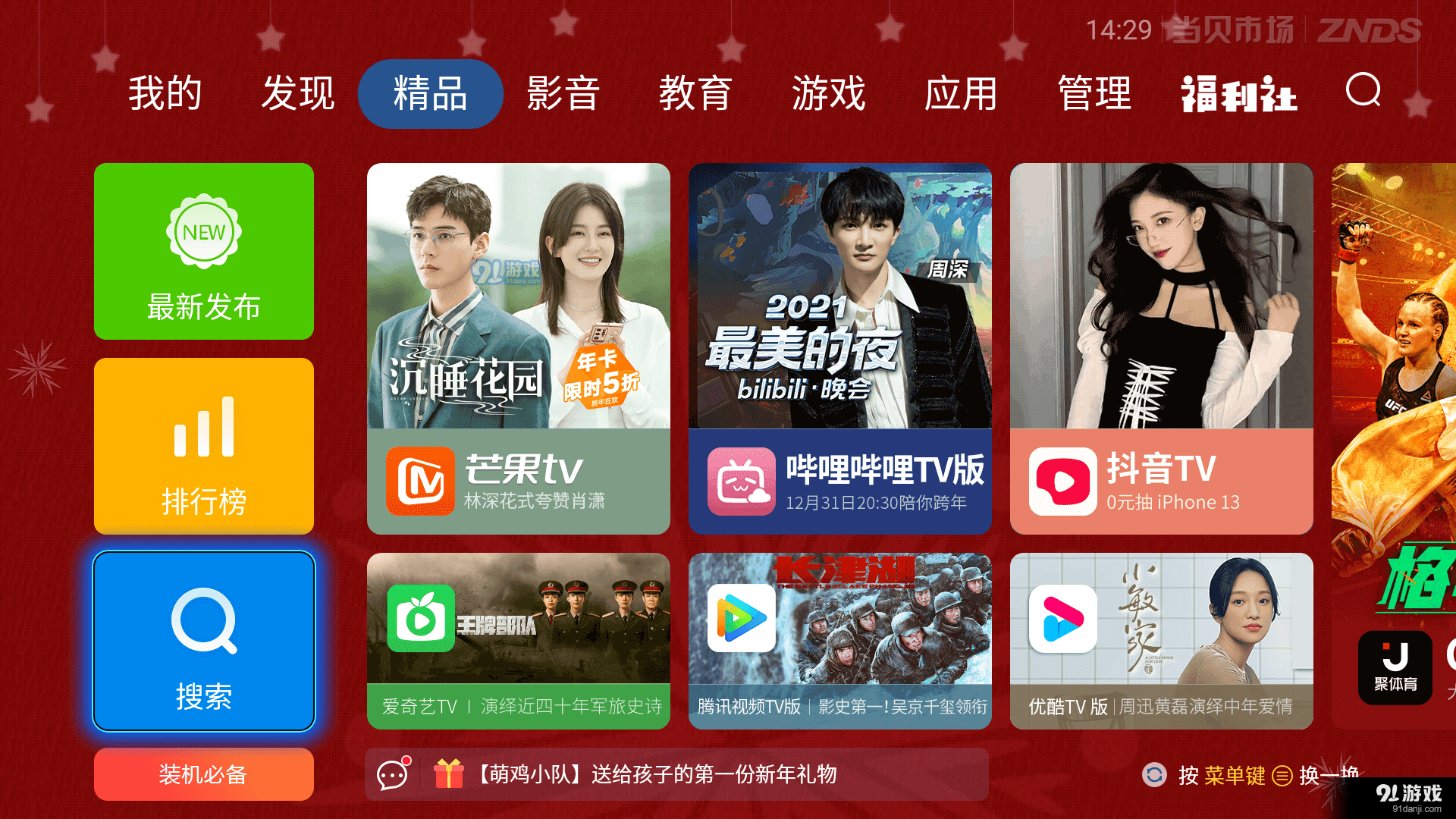Open the 爱奇艺TV app card
Screen dimensions: 1456x819
coord(519,641)
